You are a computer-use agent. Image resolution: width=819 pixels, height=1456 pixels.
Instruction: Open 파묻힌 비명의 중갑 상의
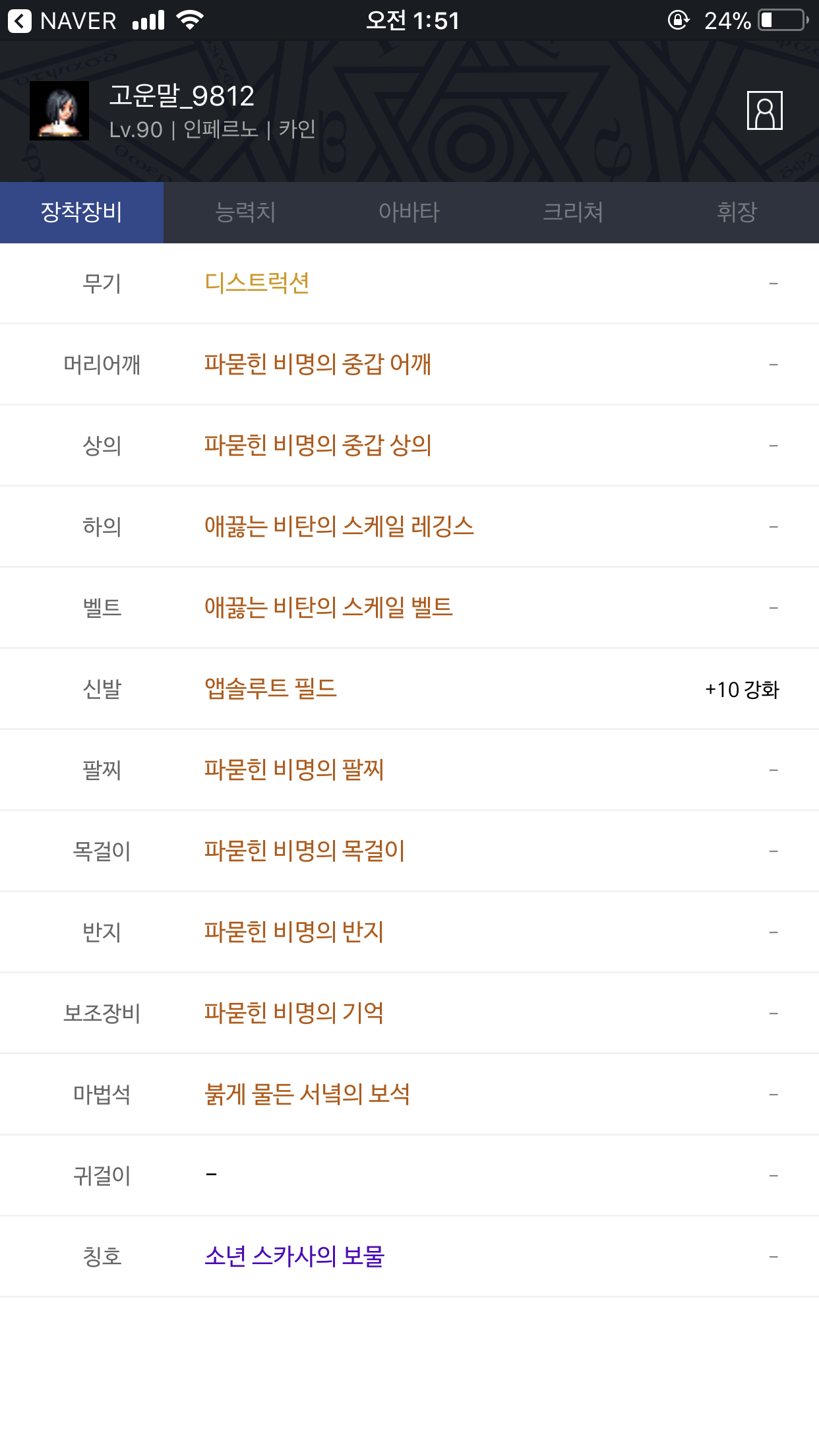point(318,445)
